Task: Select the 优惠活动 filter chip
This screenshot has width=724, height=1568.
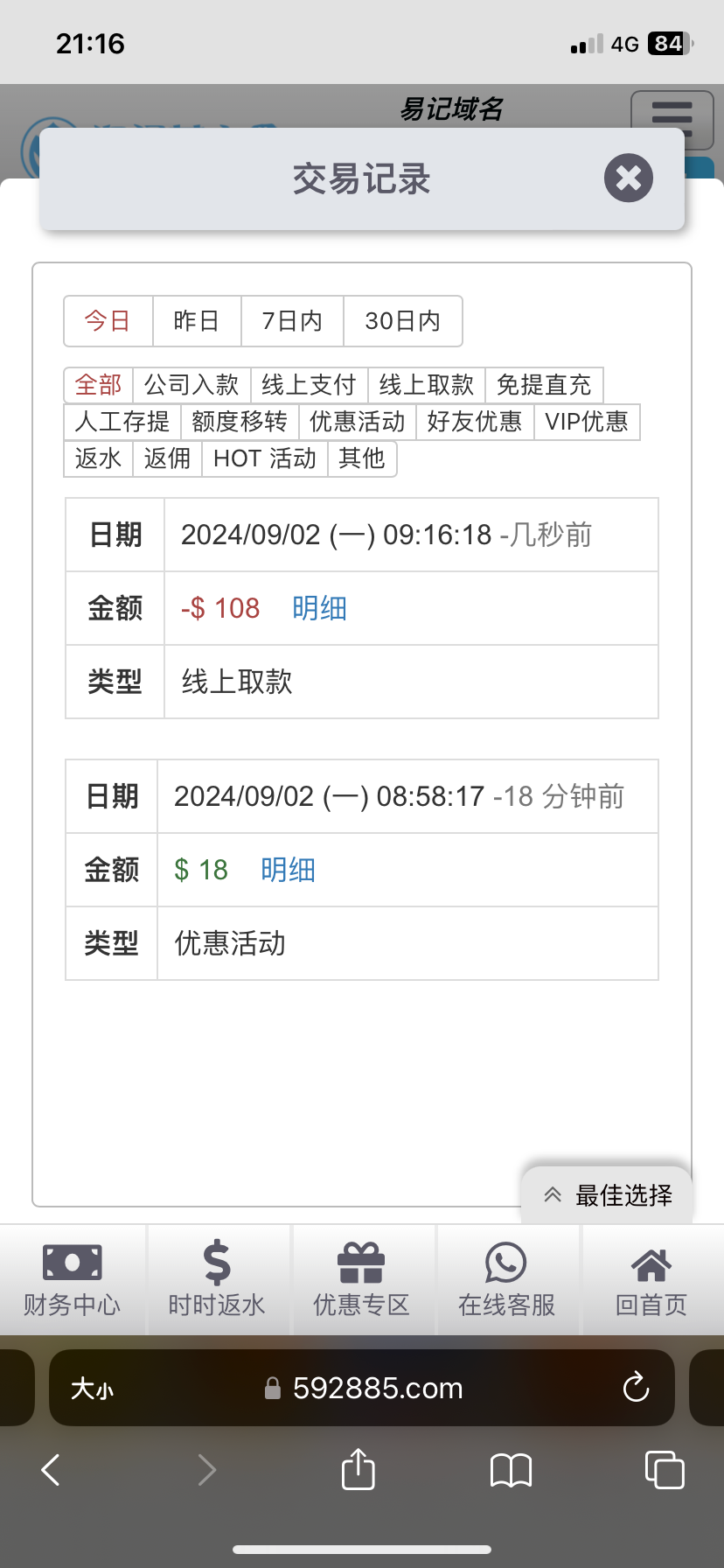Action: click(357, 422)
